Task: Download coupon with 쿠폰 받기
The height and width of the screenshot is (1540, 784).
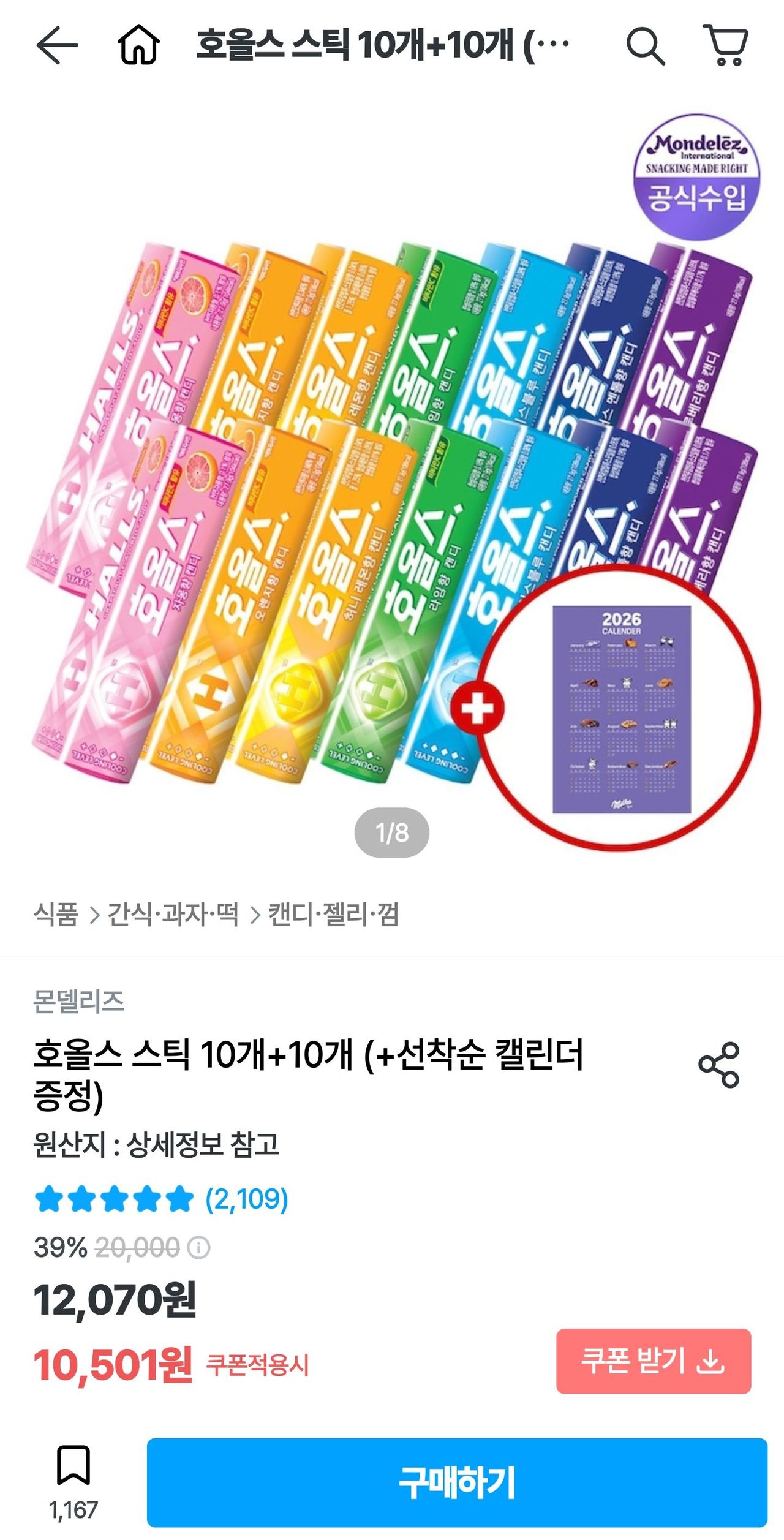Action: (654, 1361)
